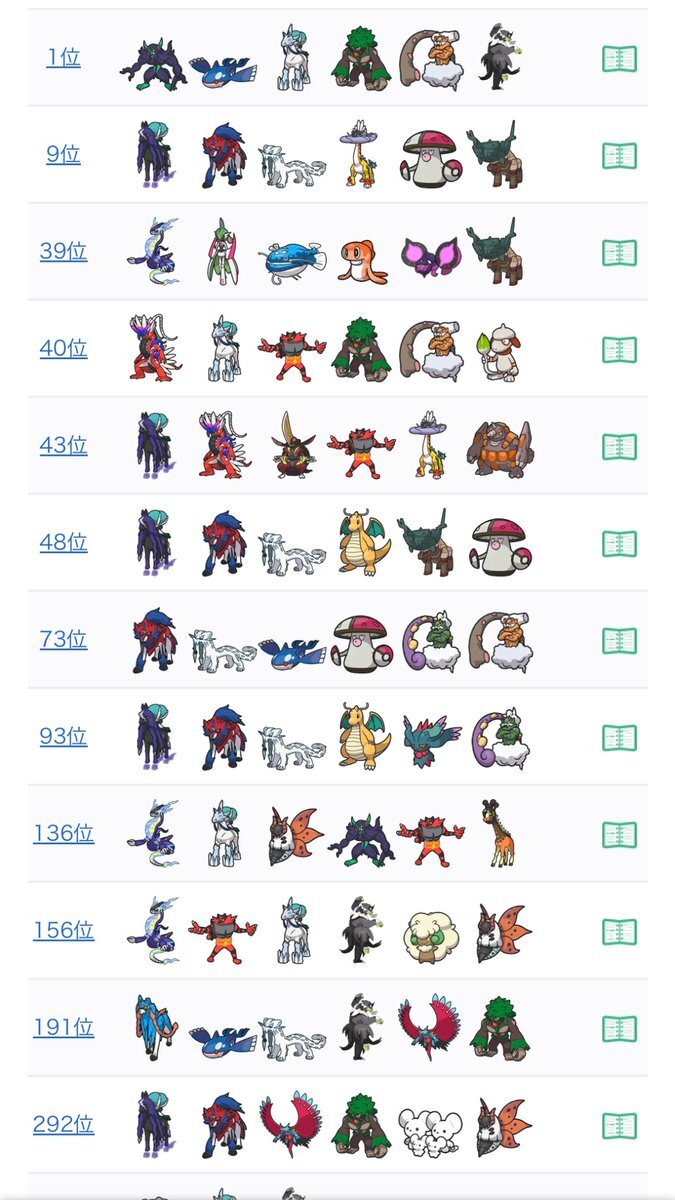Tap the book icon for 9位
675x1200 pixels.
(619, 156)
